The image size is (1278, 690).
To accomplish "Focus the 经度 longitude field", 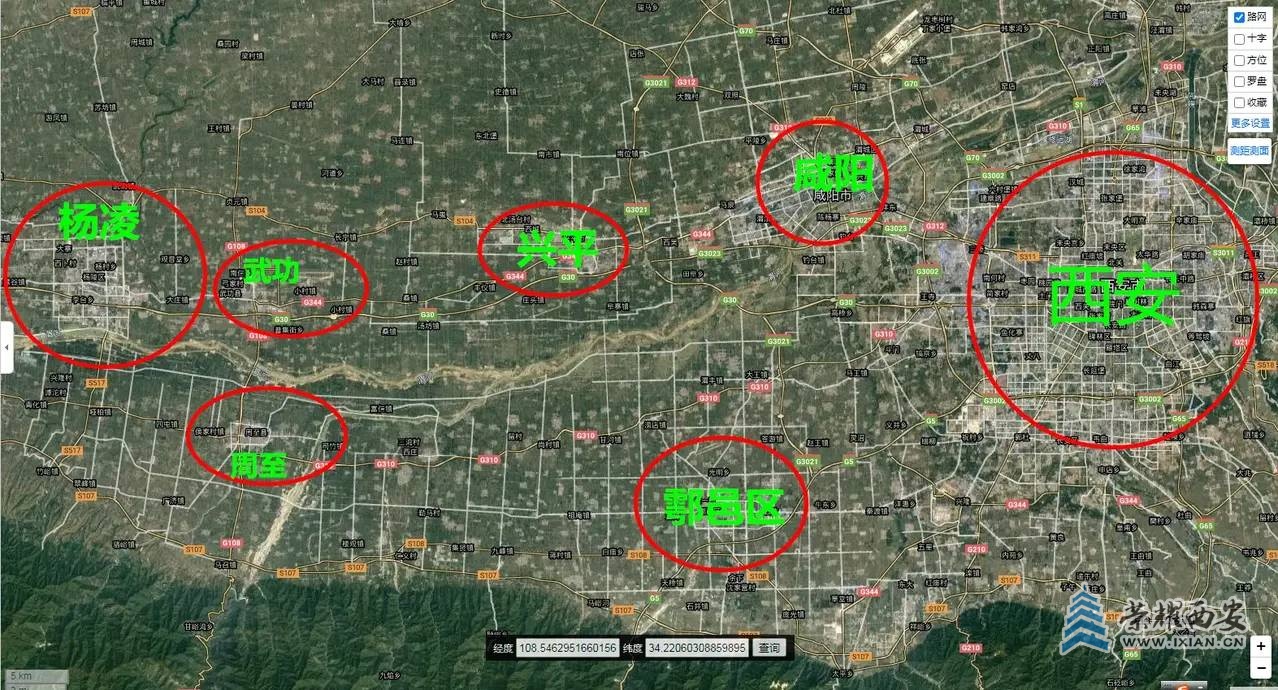I will point(567,648).
